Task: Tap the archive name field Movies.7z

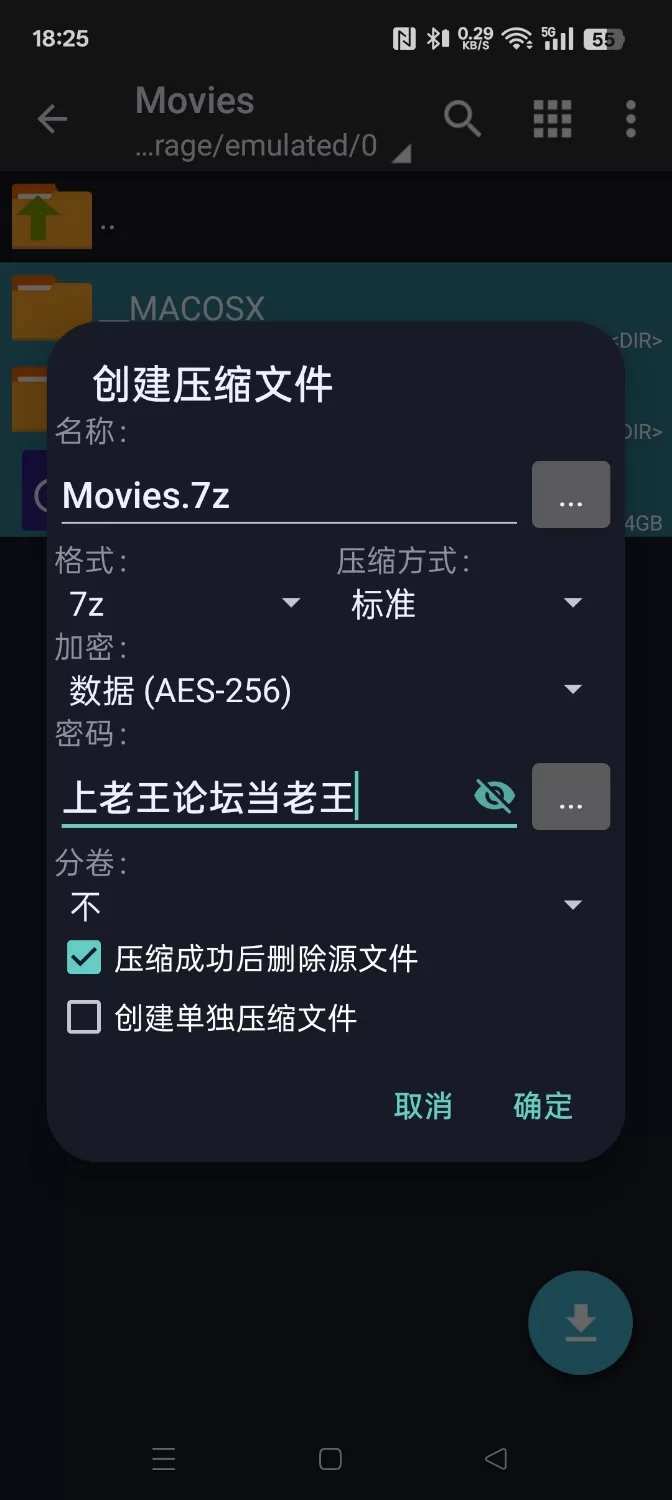Action: 288,496
